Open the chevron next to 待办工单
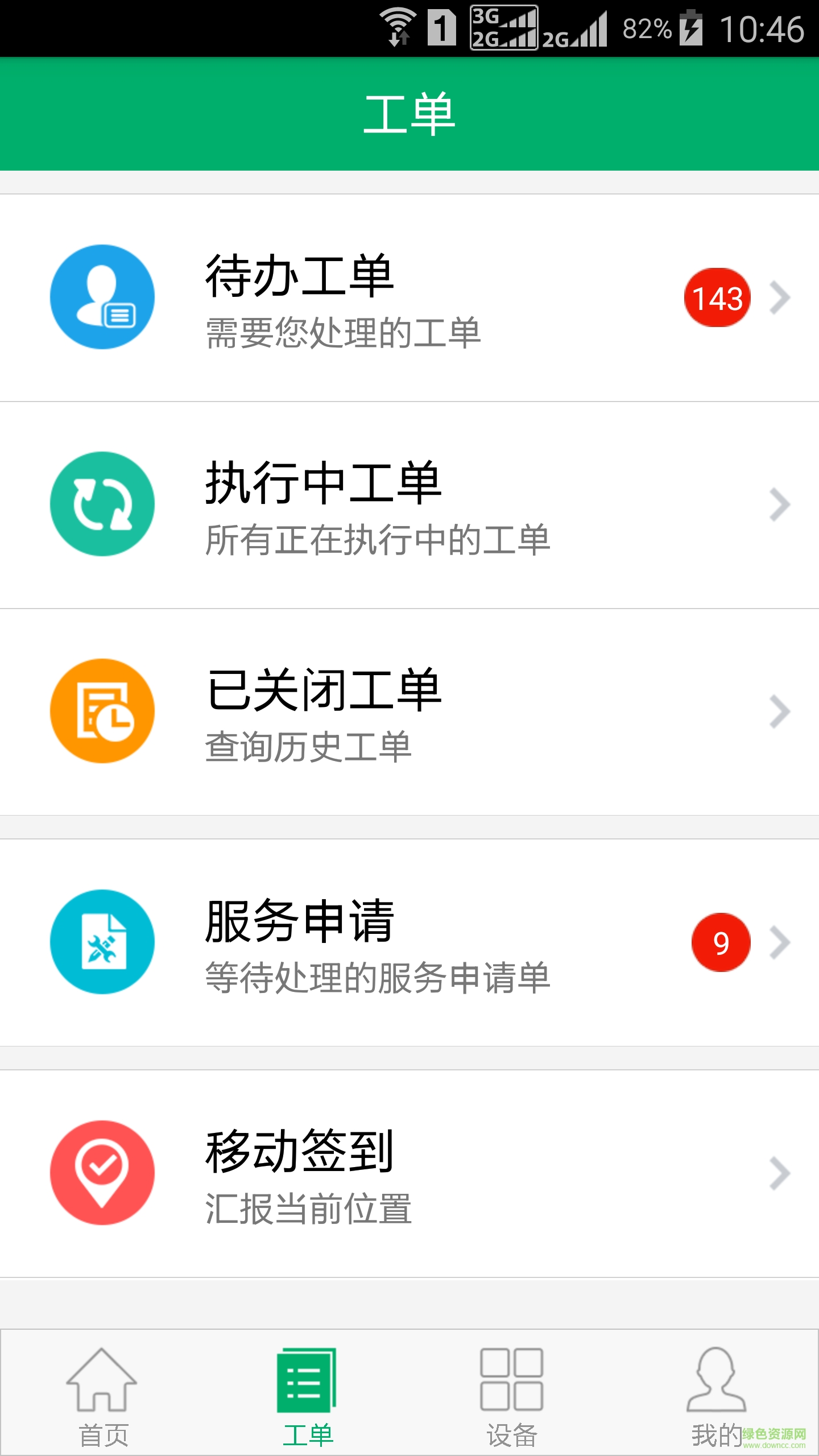This screenshot has width=819, height=1456. (778, 298)
